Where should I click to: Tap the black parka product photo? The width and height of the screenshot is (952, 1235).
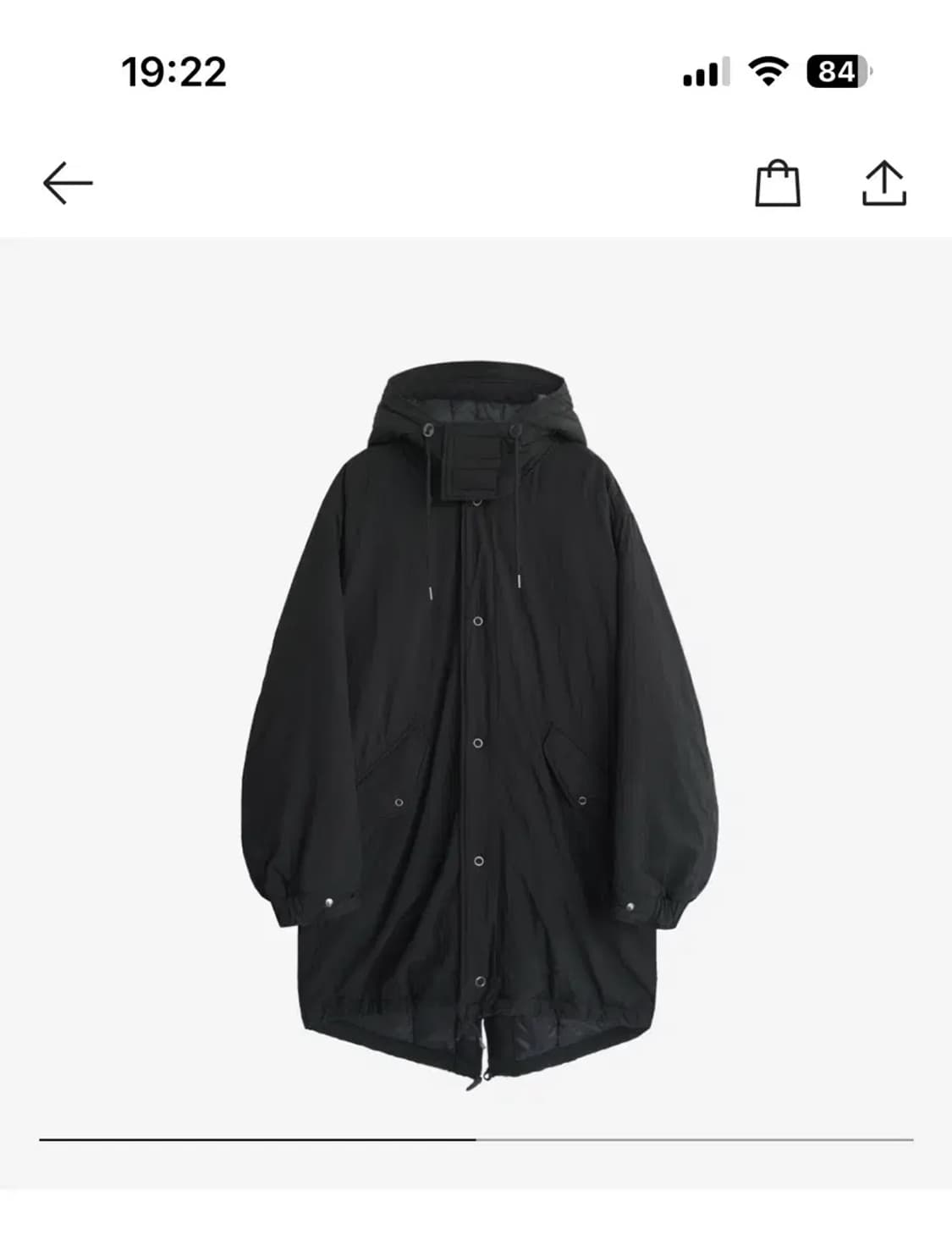click(x=476, y=719)
